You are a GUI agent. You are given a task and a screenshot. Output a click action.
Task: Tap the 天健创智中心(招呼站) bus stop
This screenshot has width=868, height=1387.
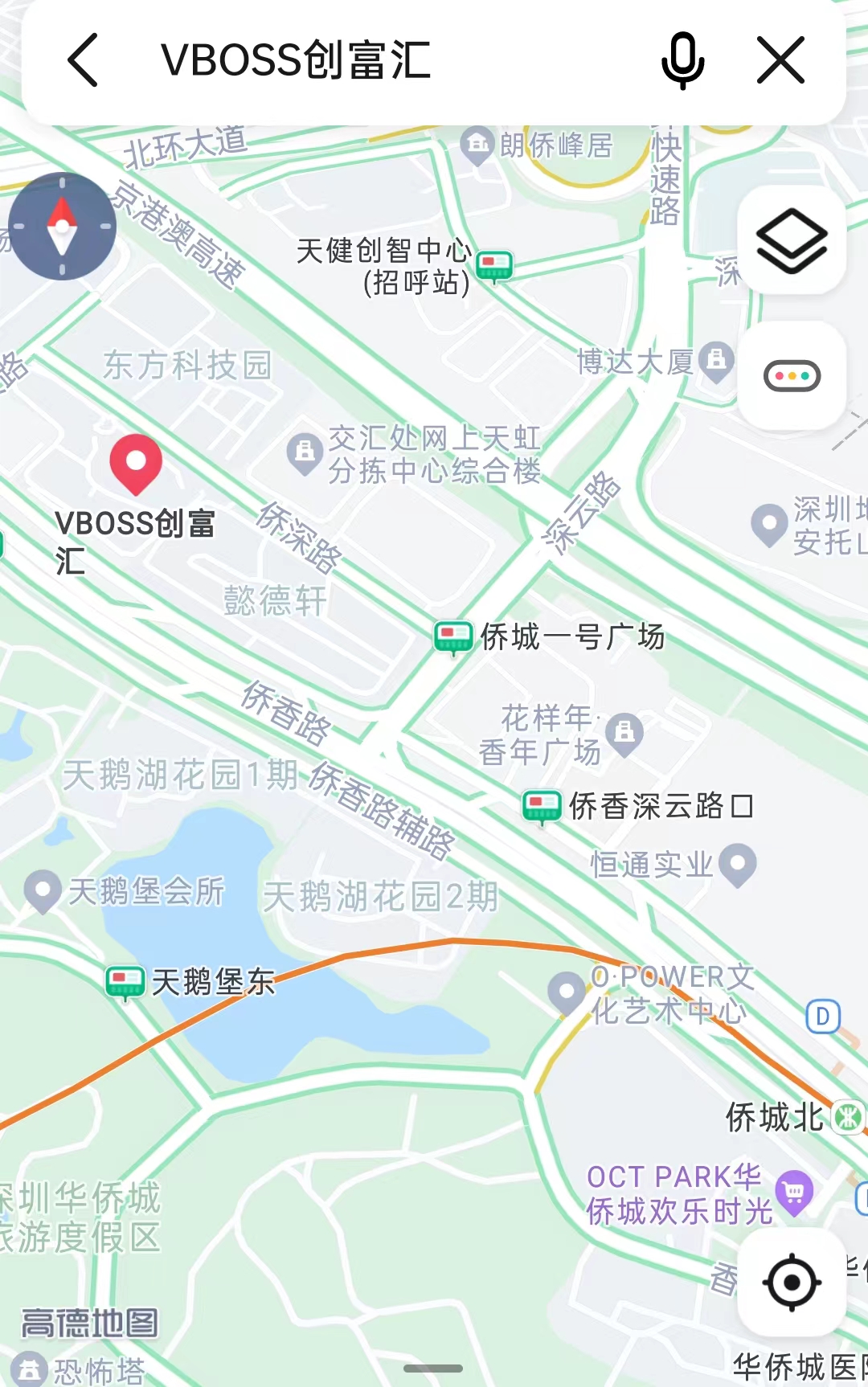pyautogui.click(x=494, y=266)
